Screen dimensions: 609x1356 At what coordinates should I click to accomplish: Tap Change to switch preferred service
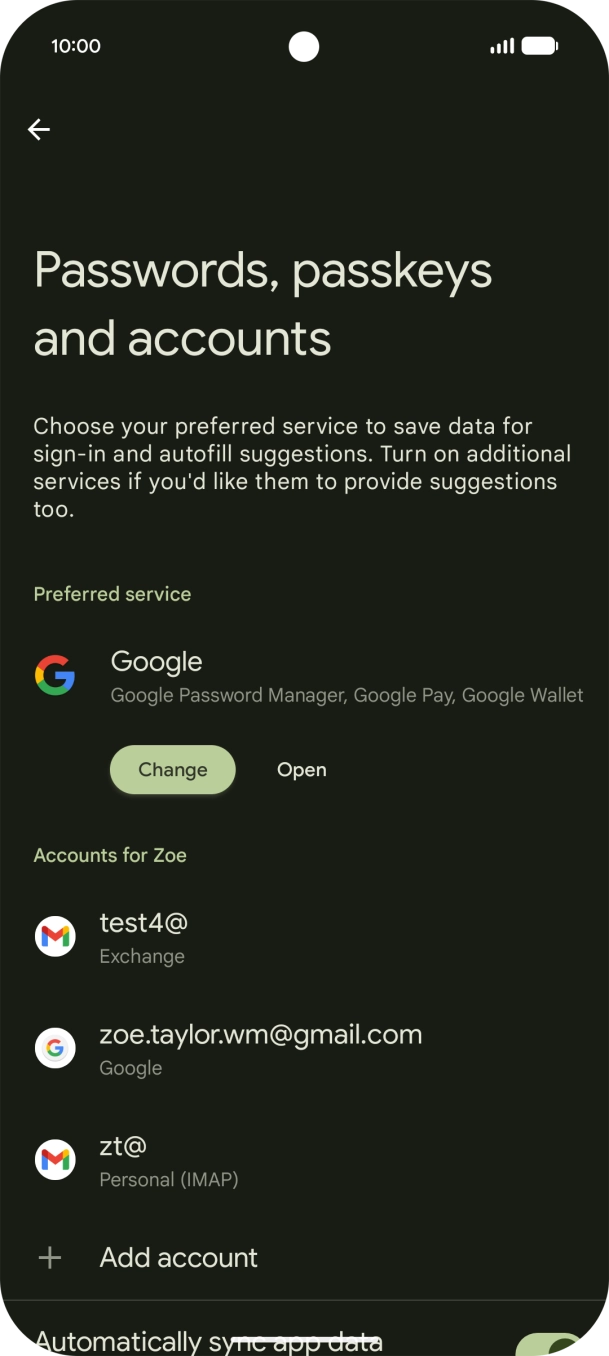173,770
